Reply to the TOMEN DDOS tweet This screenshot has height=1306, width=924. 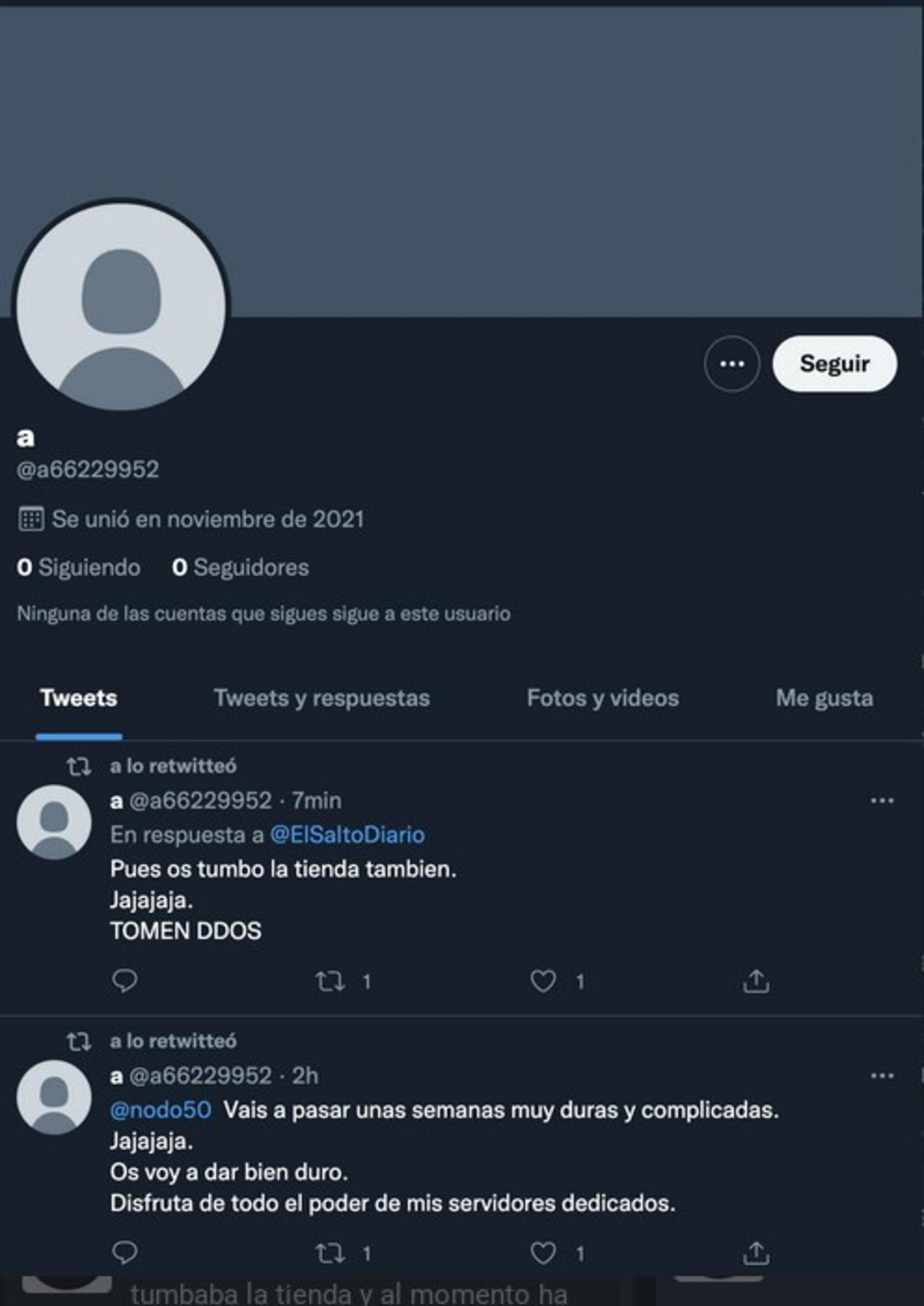click(125, 981)
